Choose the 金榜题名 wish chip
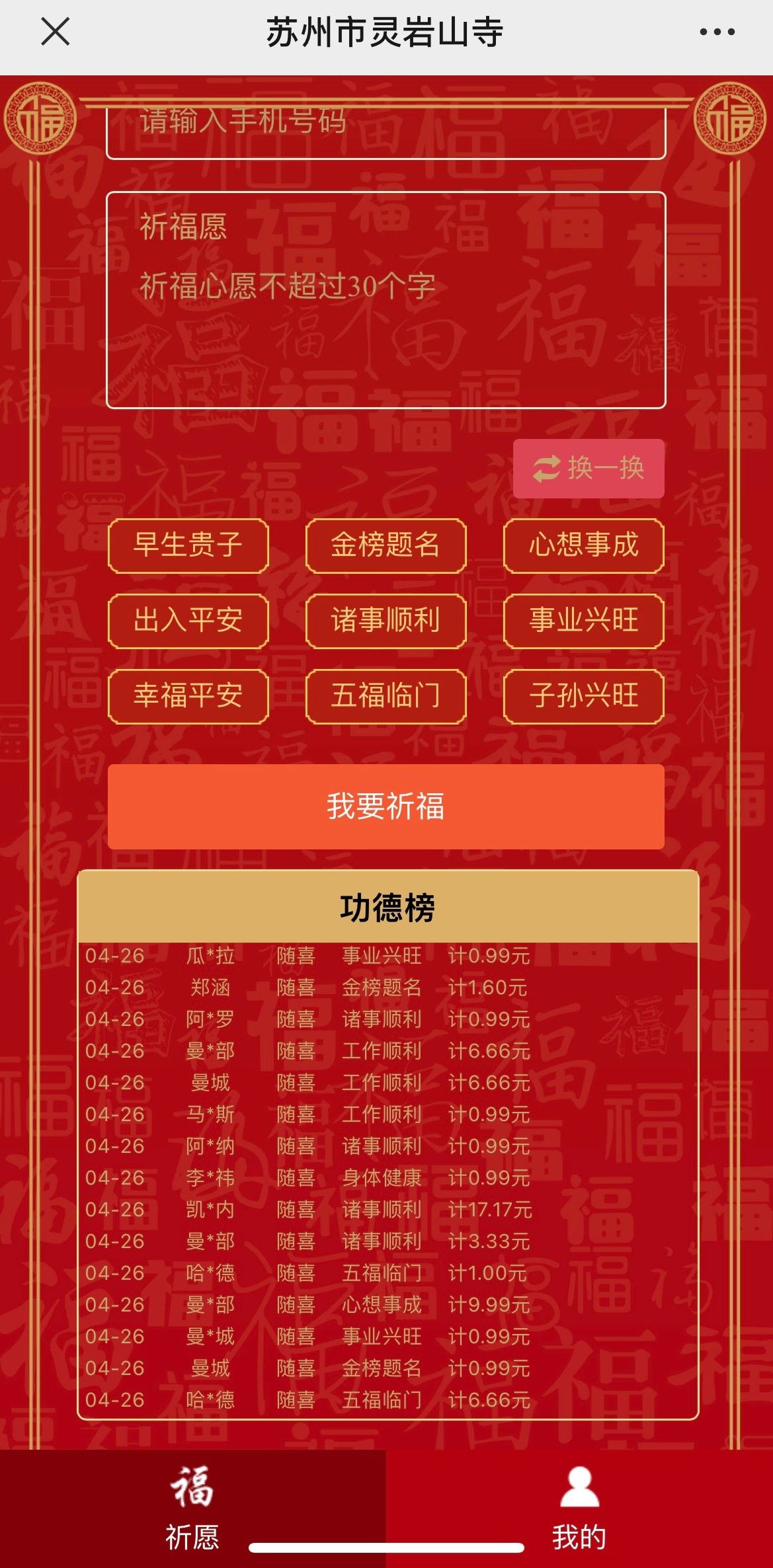Viewport: 773px width, 1568px height. point(386,545)
